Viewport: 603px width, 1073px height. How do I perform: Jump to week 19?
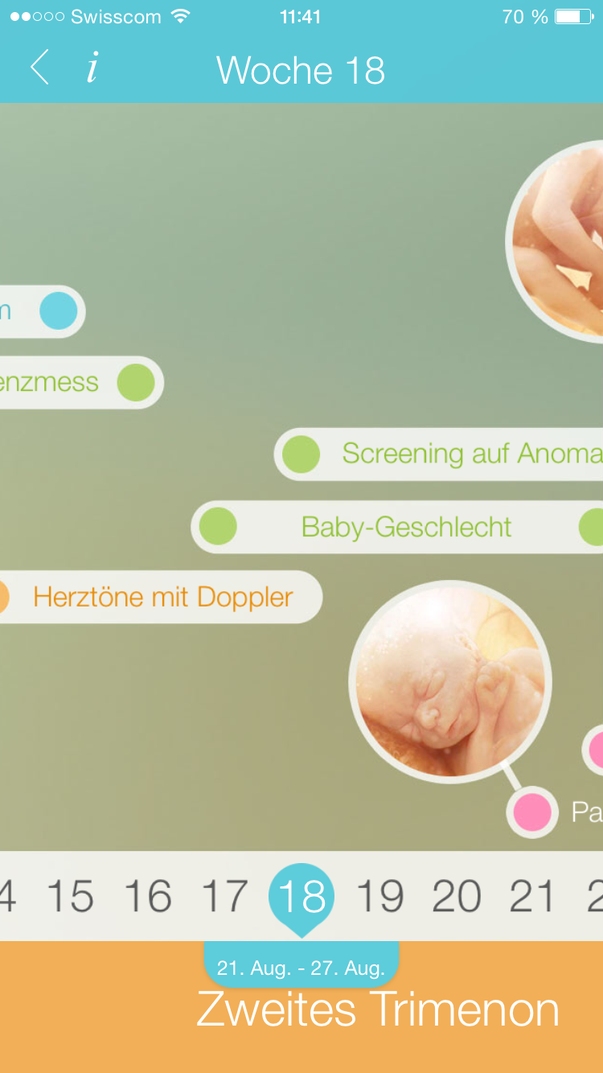pyautogui.click(x=379, y=898)
